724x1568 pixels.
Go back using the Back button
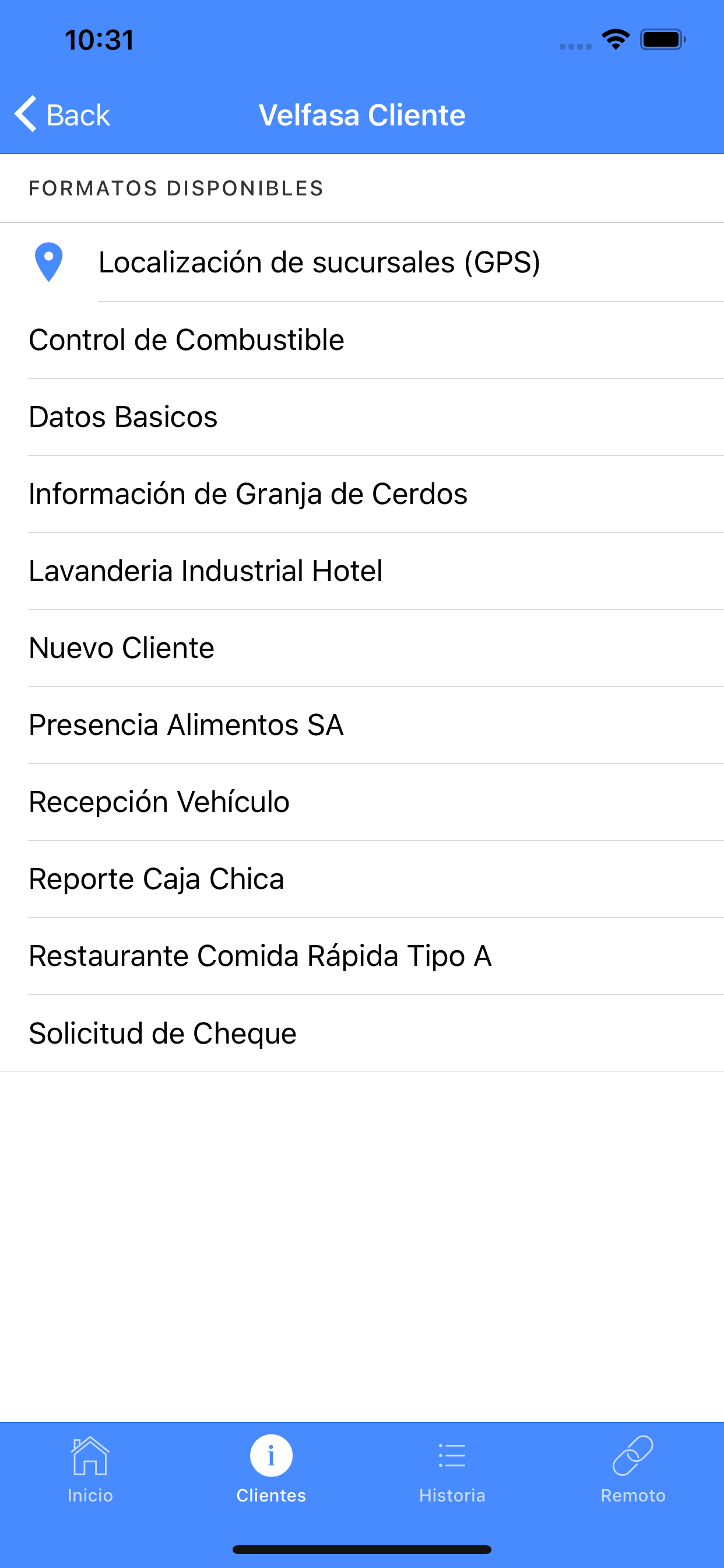pos(62,114)
